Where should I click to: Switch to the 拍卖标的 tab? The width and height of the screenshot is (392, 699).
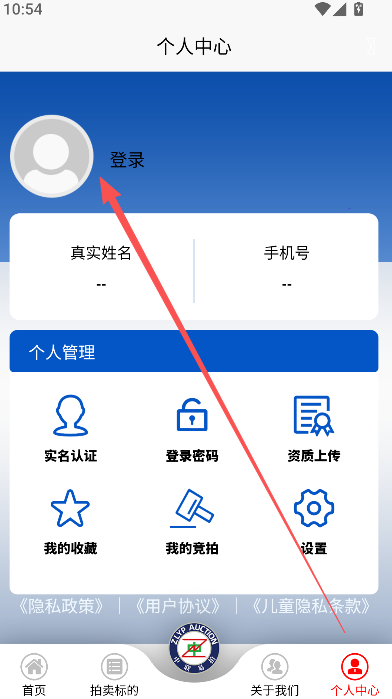coord(114,674)
